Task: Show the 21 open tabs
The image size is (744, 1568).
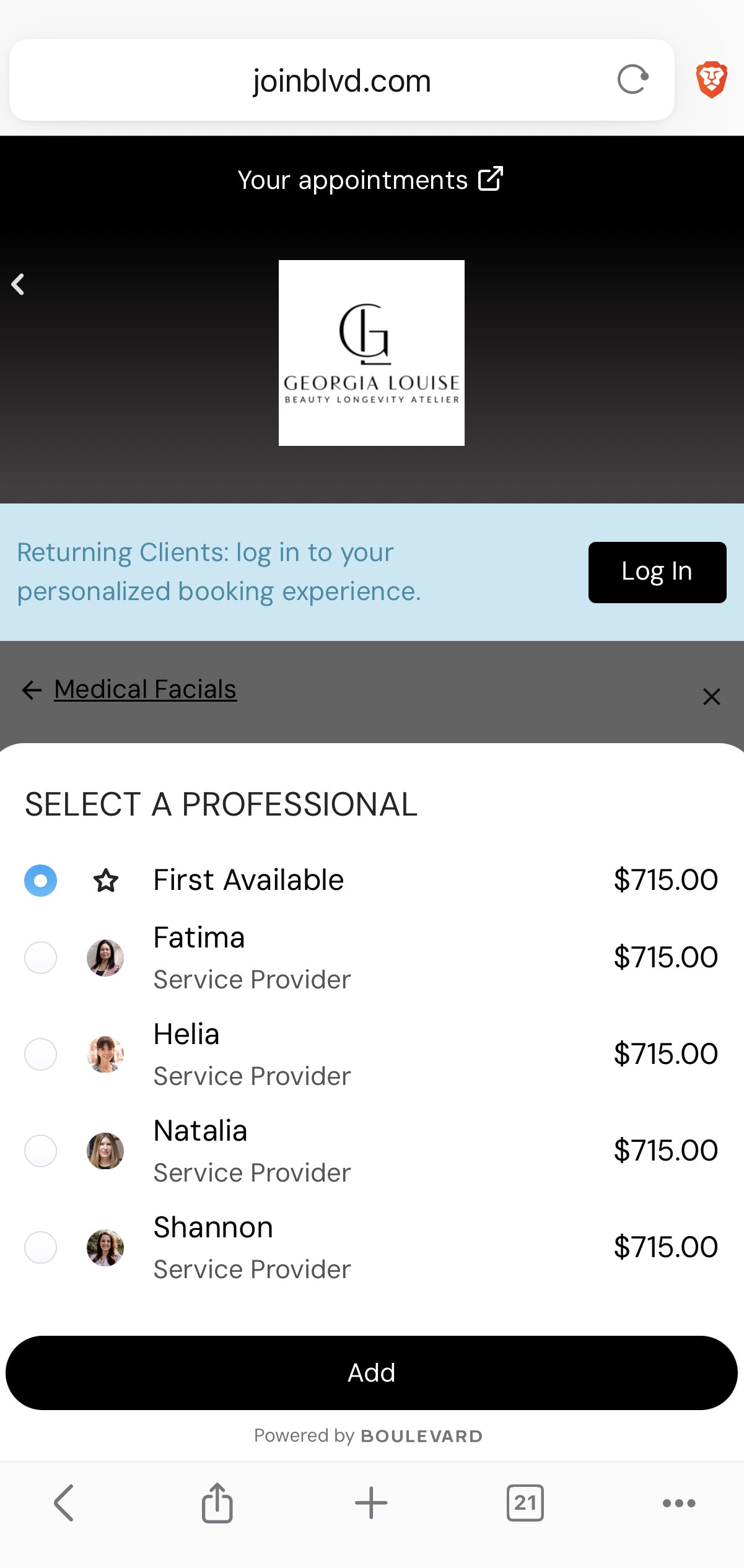Action: 525,1503
